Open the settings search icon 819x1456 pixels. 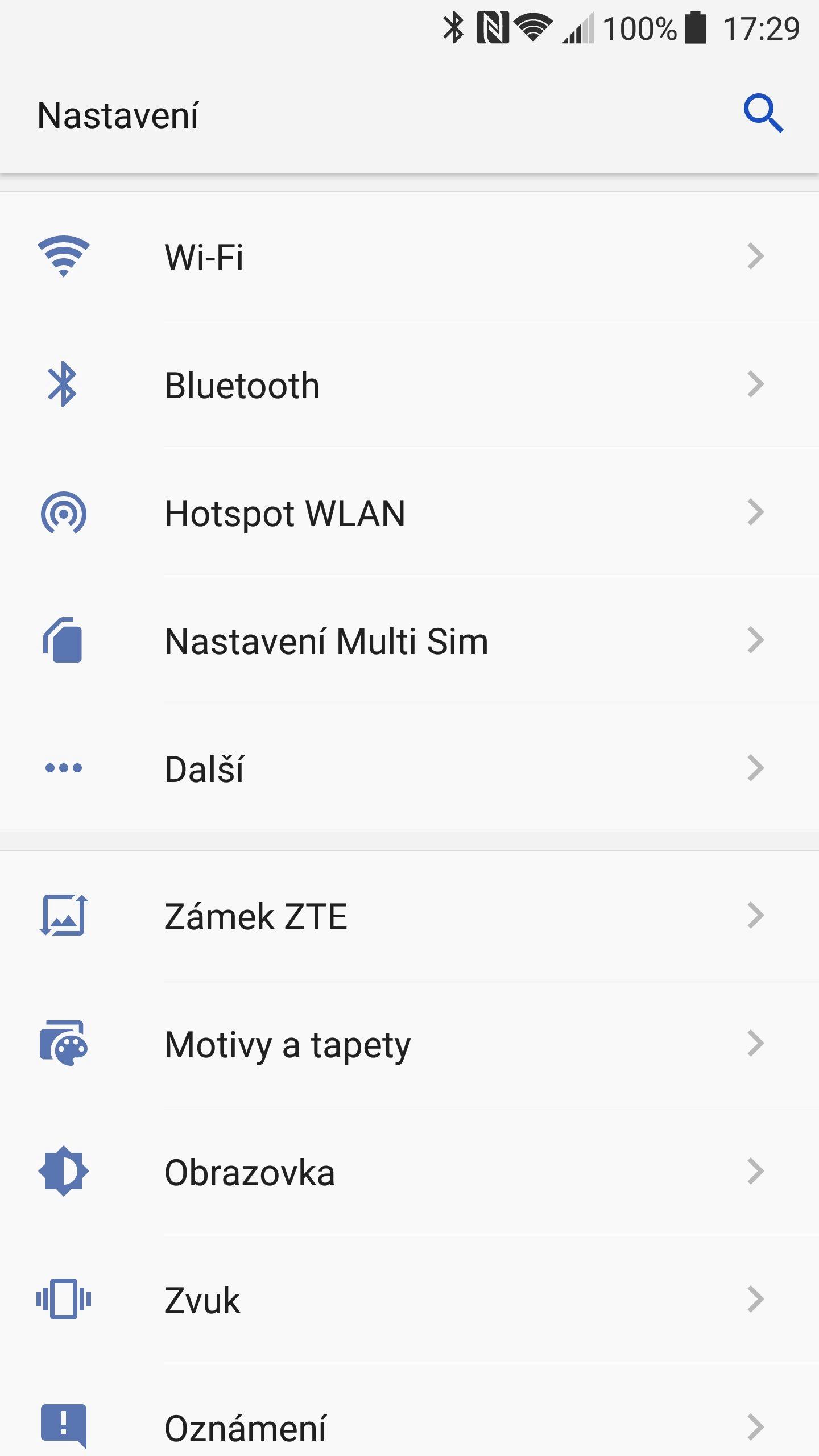[x=763, y=114]
